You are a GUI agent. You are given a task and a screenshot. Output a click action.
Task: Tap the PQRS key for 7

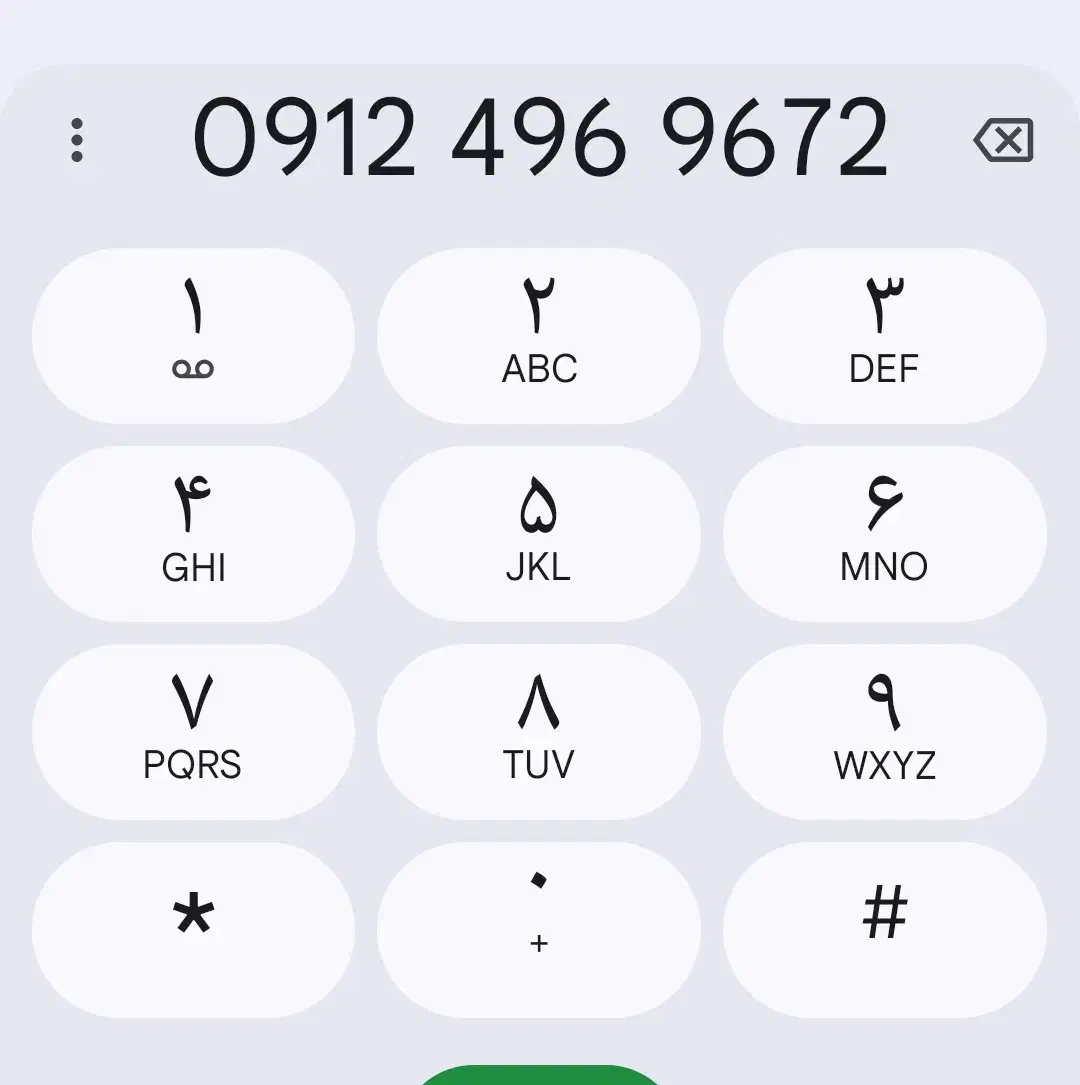pyautogui.click(x=193, y=732)
